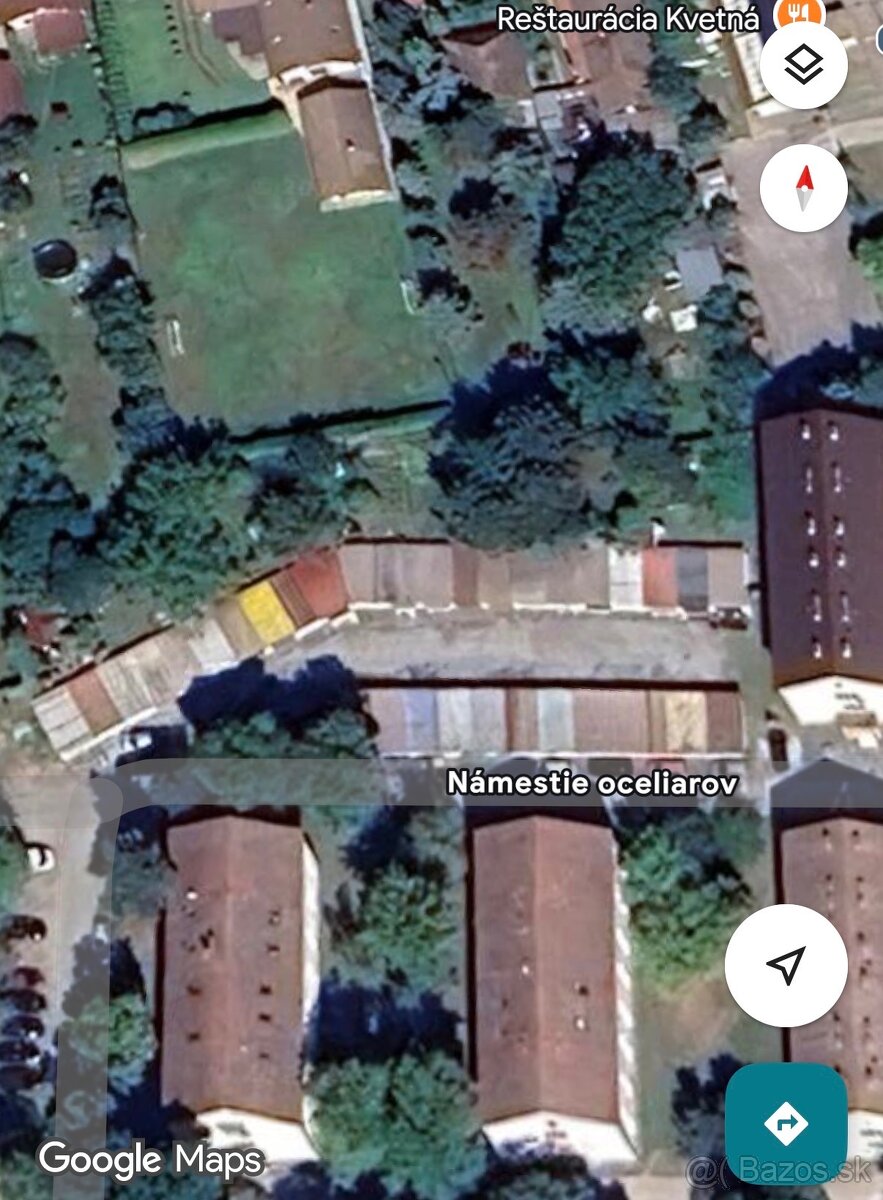Center map on my current location
This screenshot has width=883, height=1200.
click(x=786, y=965)
